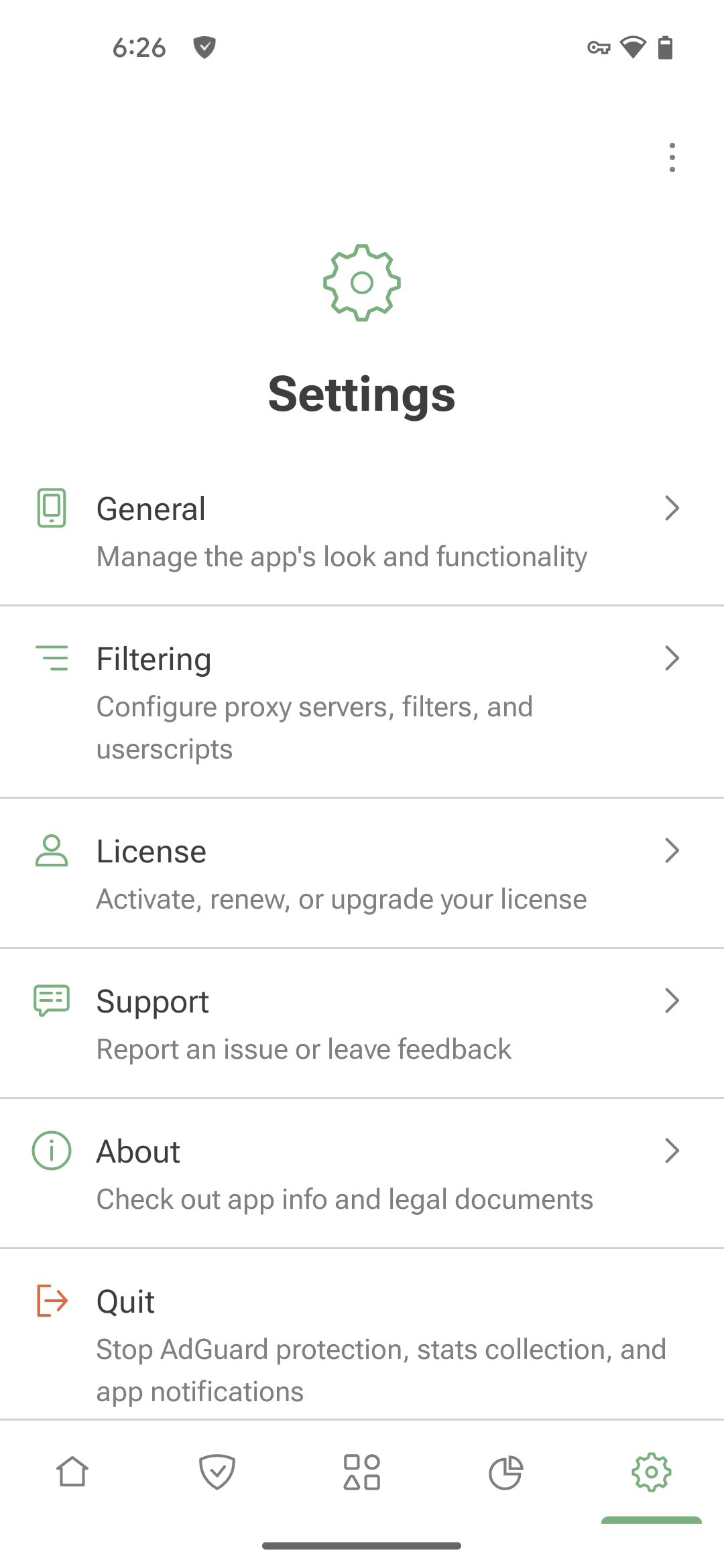This screenshot has height=1568, width=724.
Task: Open the App management tab
Action: point(362,1472)
